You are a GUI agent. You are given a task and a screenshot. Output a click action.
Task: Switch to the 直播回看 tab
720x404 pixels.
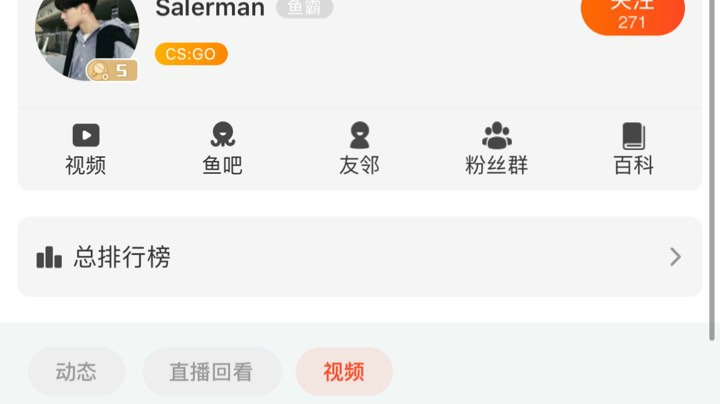pos(211,372)
